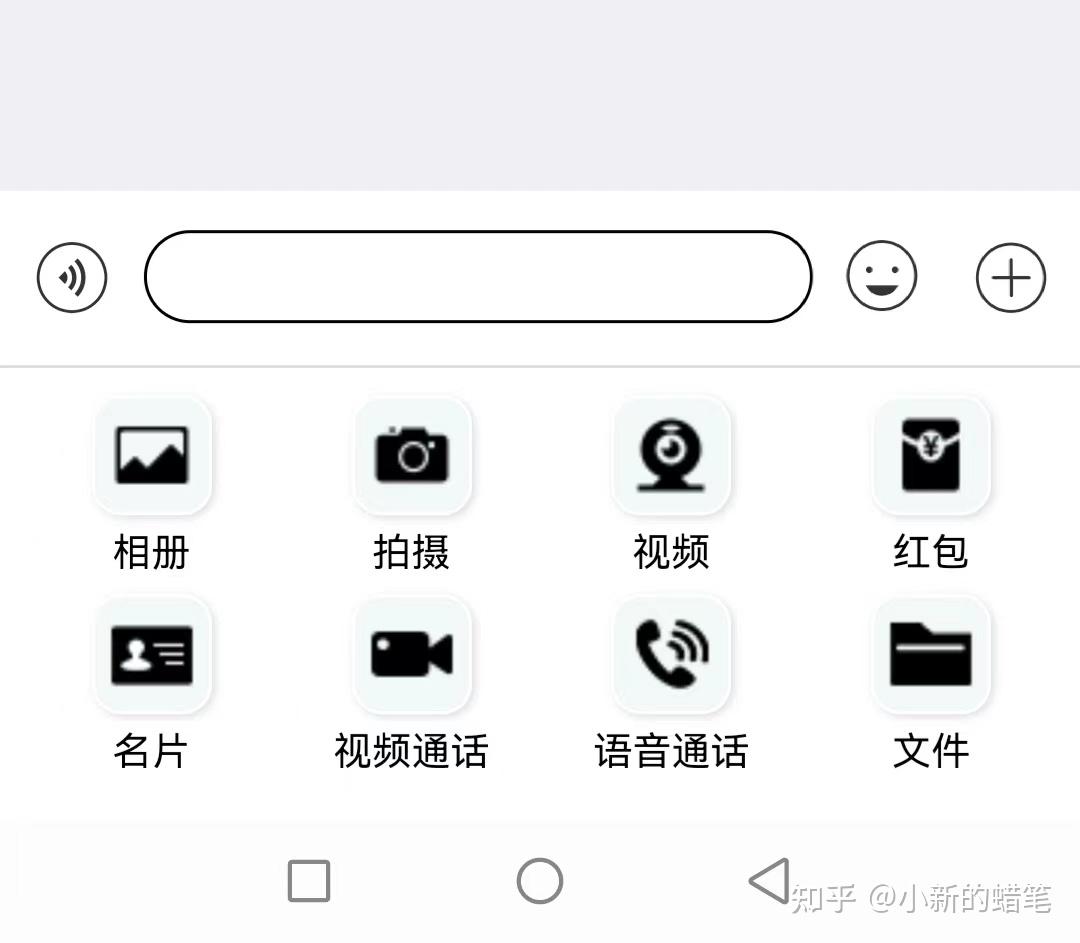
Task: Launch 拍摄 camera option
Action: 412,456
